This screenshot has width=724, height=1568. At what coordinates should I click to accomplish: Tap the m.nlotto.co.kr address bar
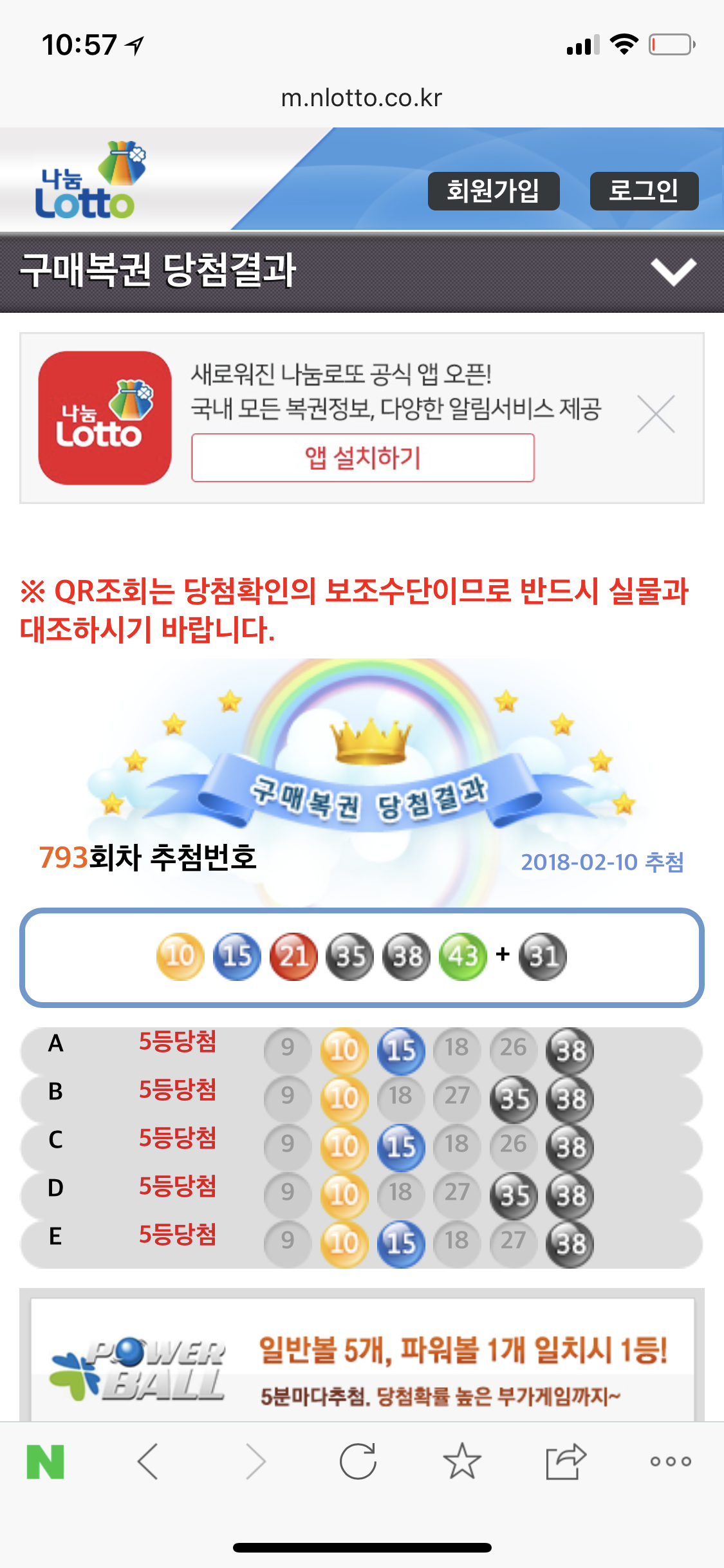[362, 98]
